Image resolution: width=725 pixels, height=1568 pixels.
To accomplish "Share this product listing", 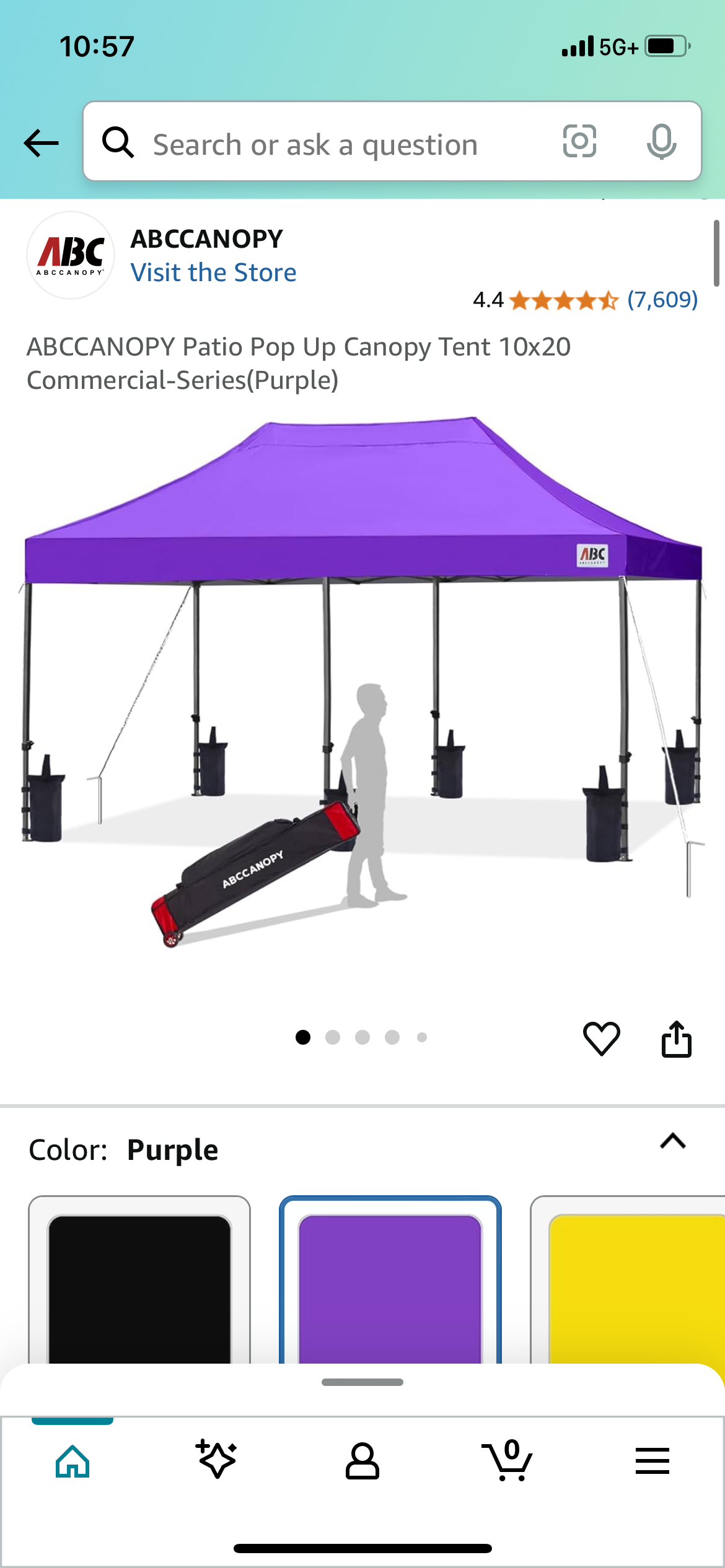I will pos(676,1039).
